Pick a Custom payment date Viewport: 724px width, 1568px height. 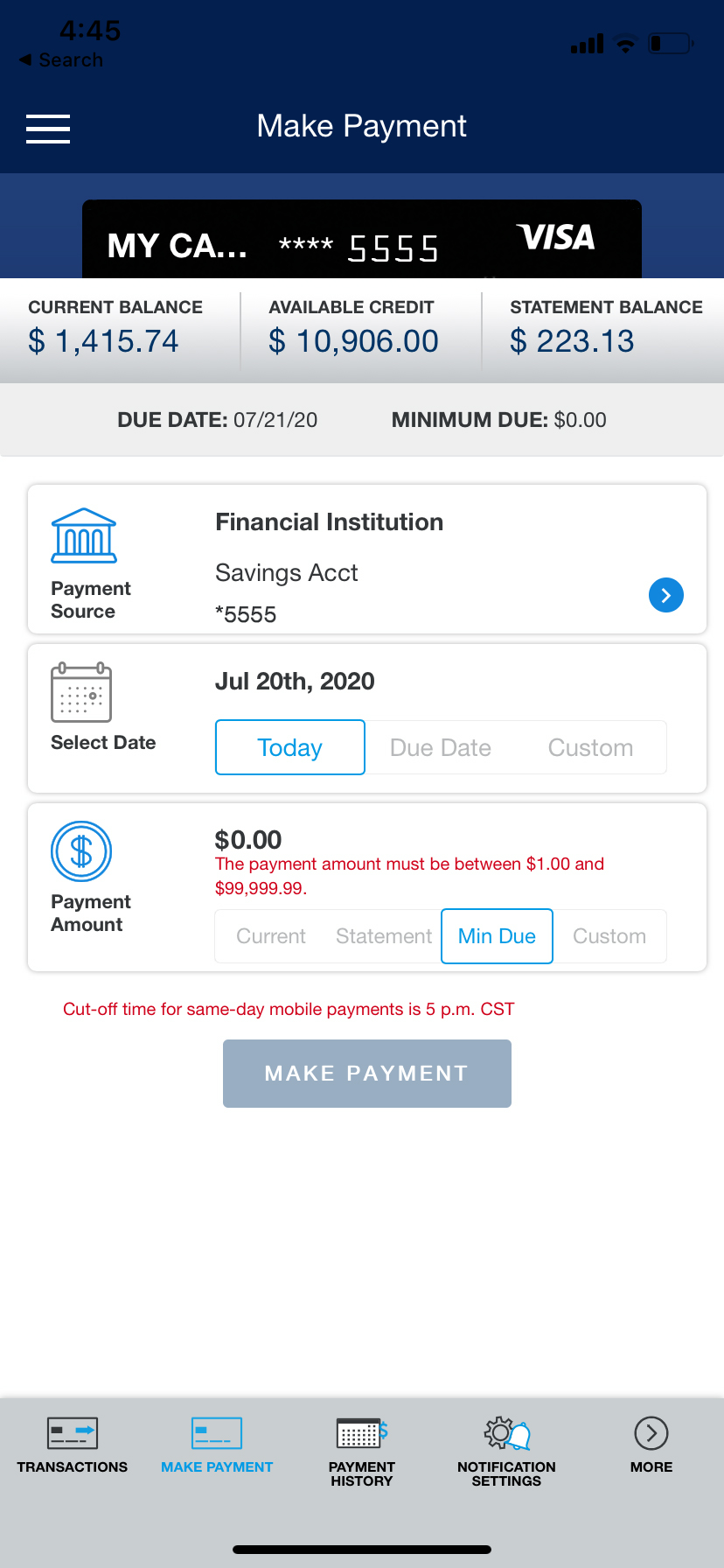[x=591, y=747]
